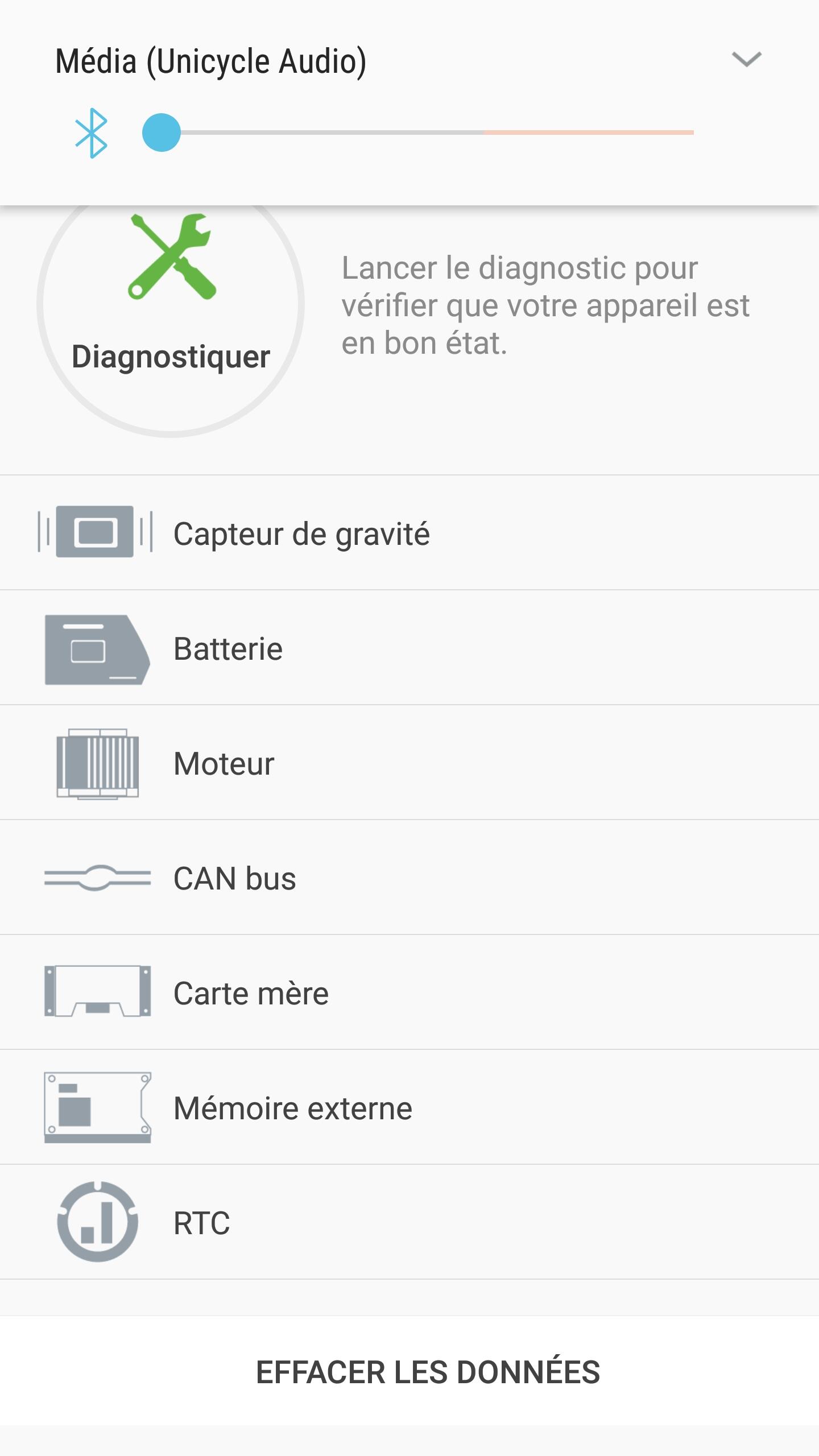Select the RTC row
This screenshot has height=1456, width=819.
[x=409, y=1222]
